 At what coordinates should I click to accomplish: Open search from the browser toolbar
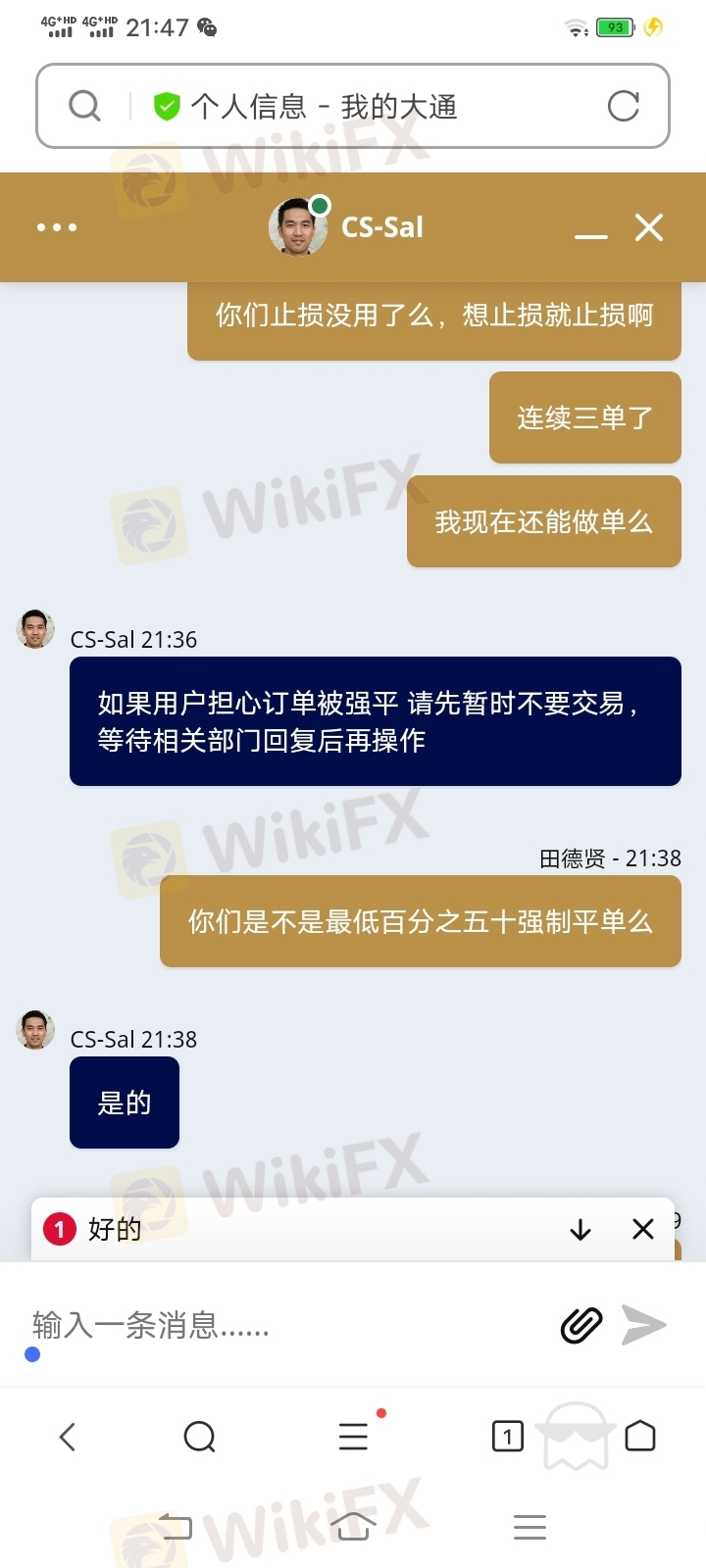(199, 1437)
